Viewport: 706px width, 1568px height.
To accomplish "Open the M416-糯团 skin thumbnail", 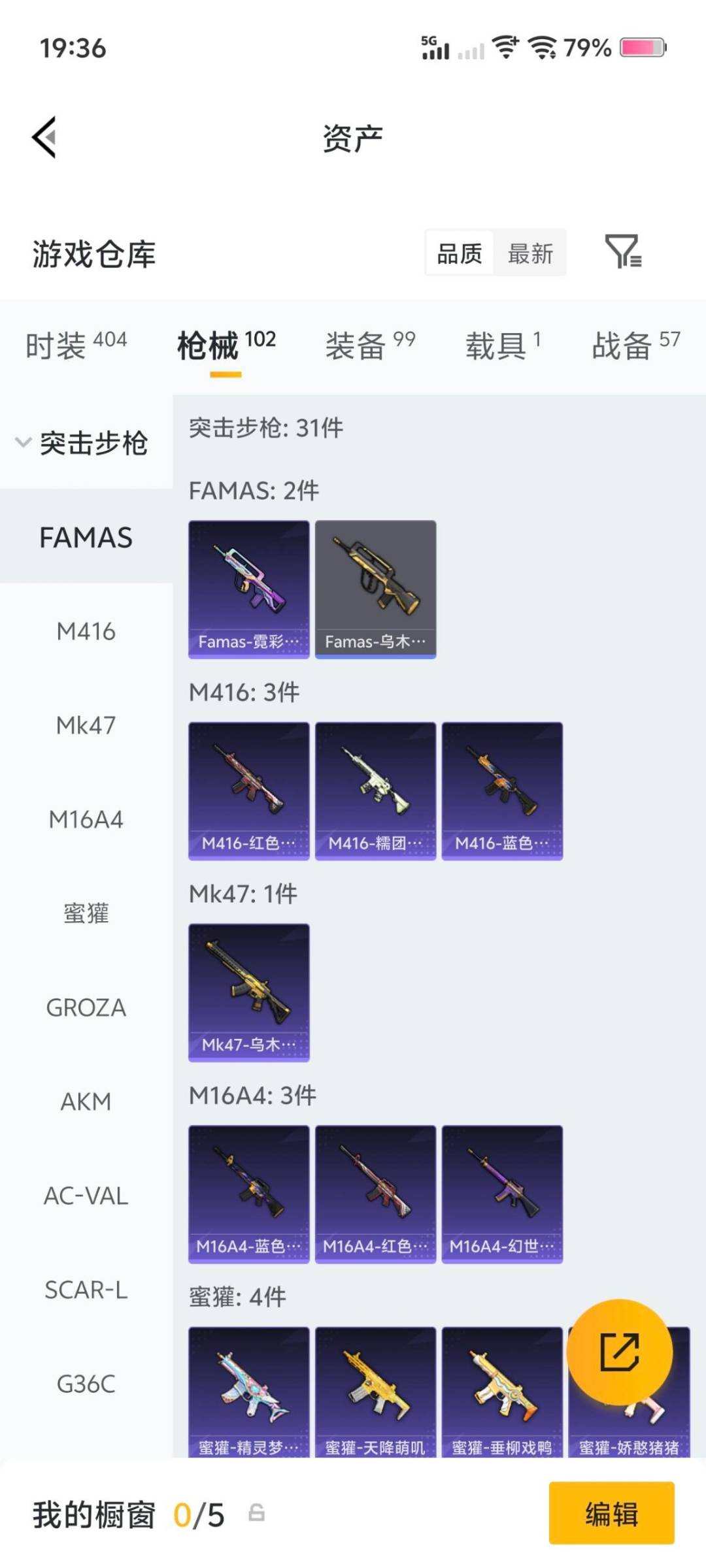I will (376, 787).
